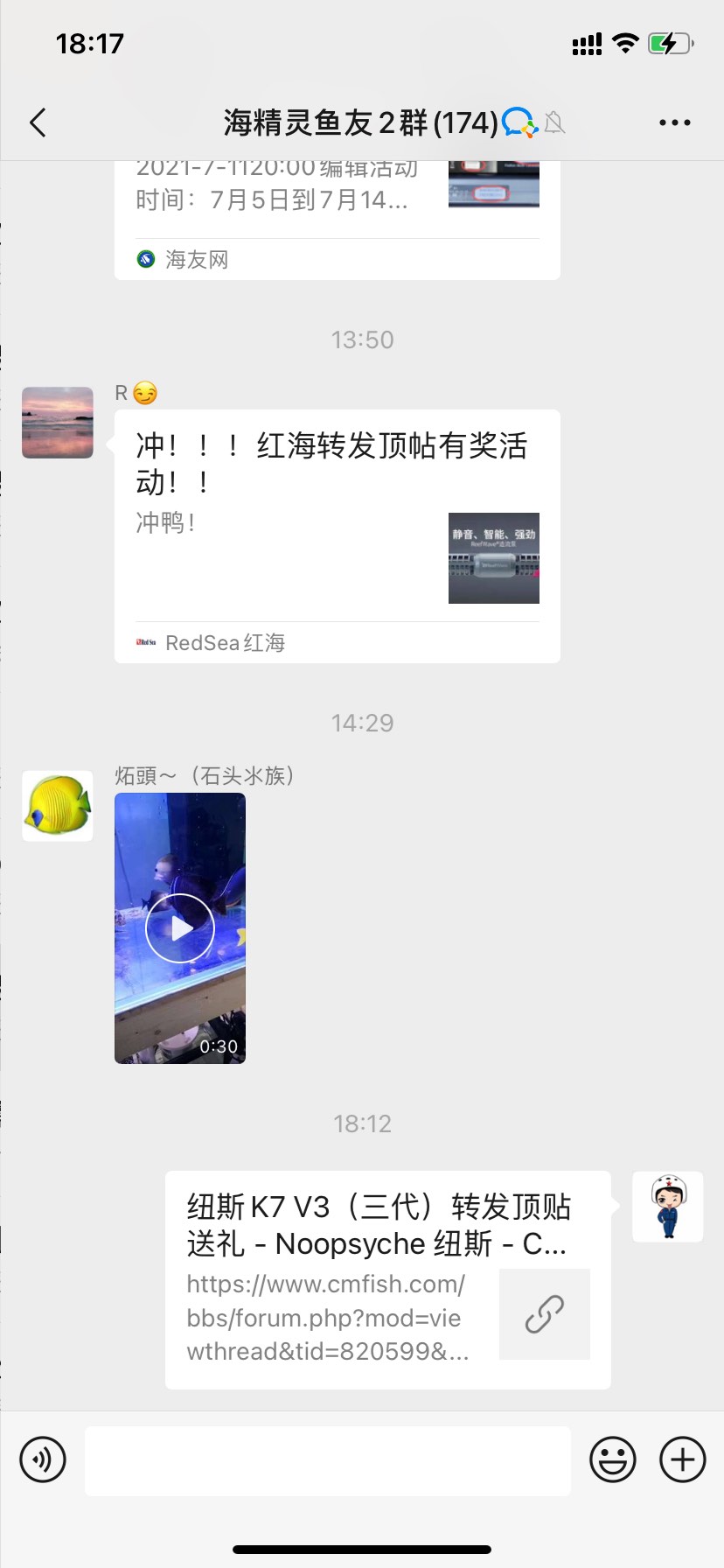Tap R's sunset avatar
724x1568 pixels.
click(58, 423)
